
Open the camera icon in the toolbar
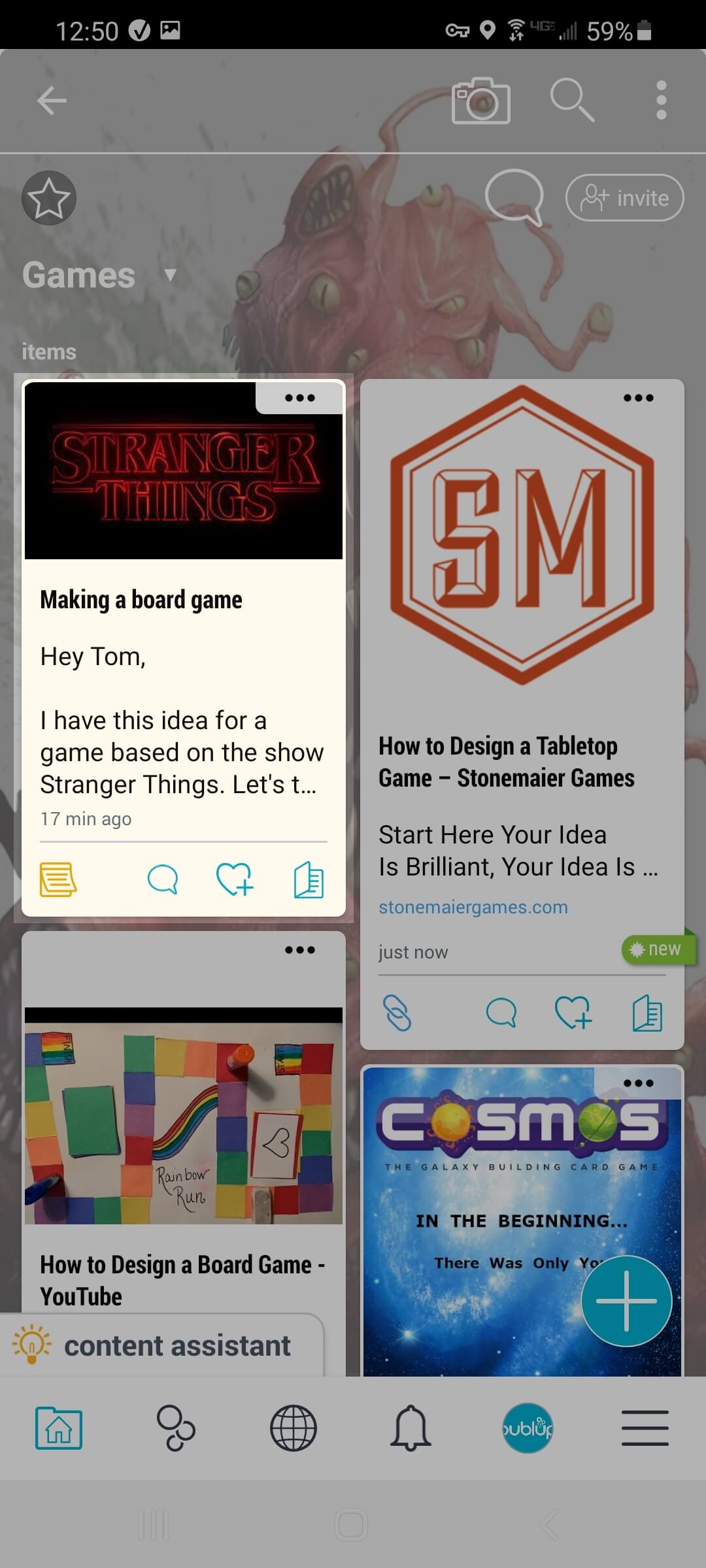(x=480, y=101)
